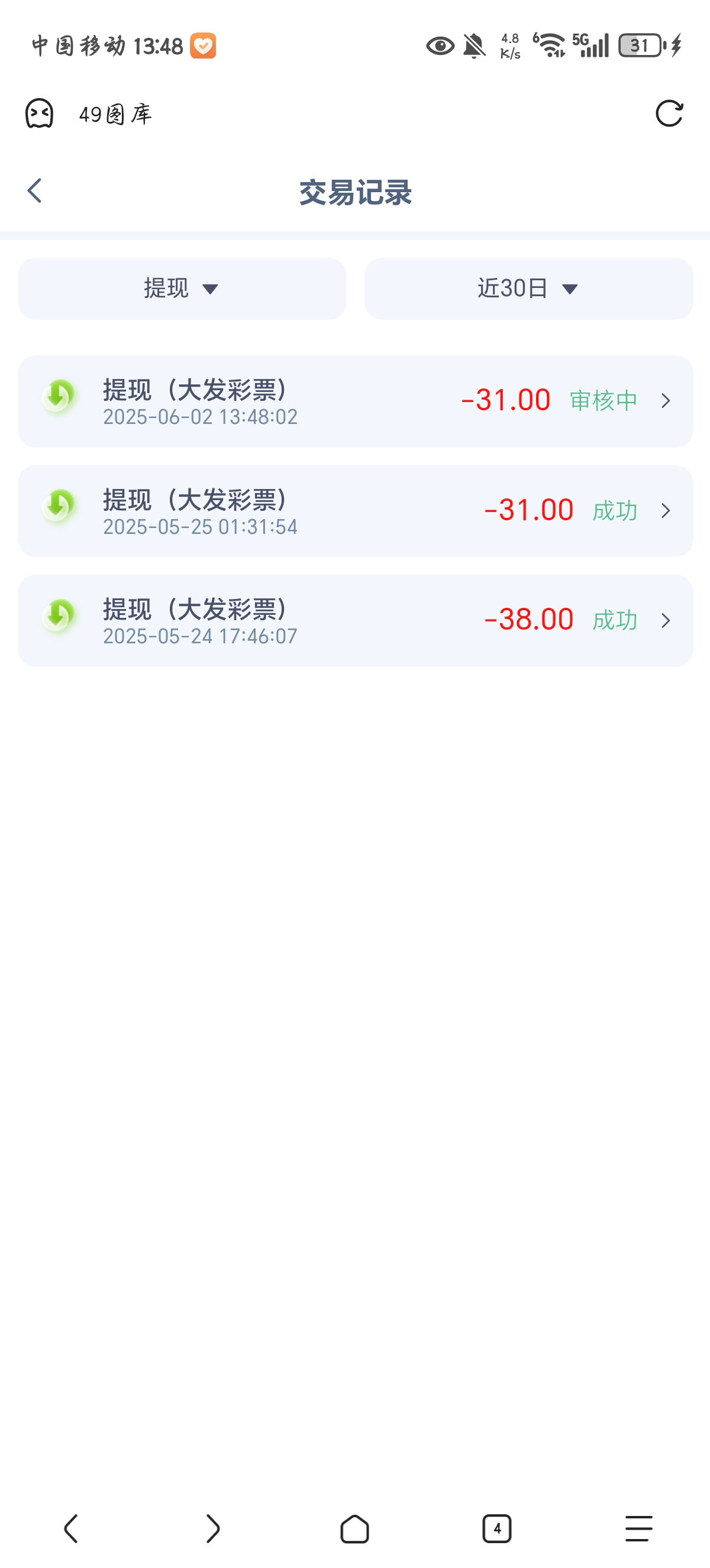
Task: Open the 近30日 date range dropdown
Action: click(528, 289)
